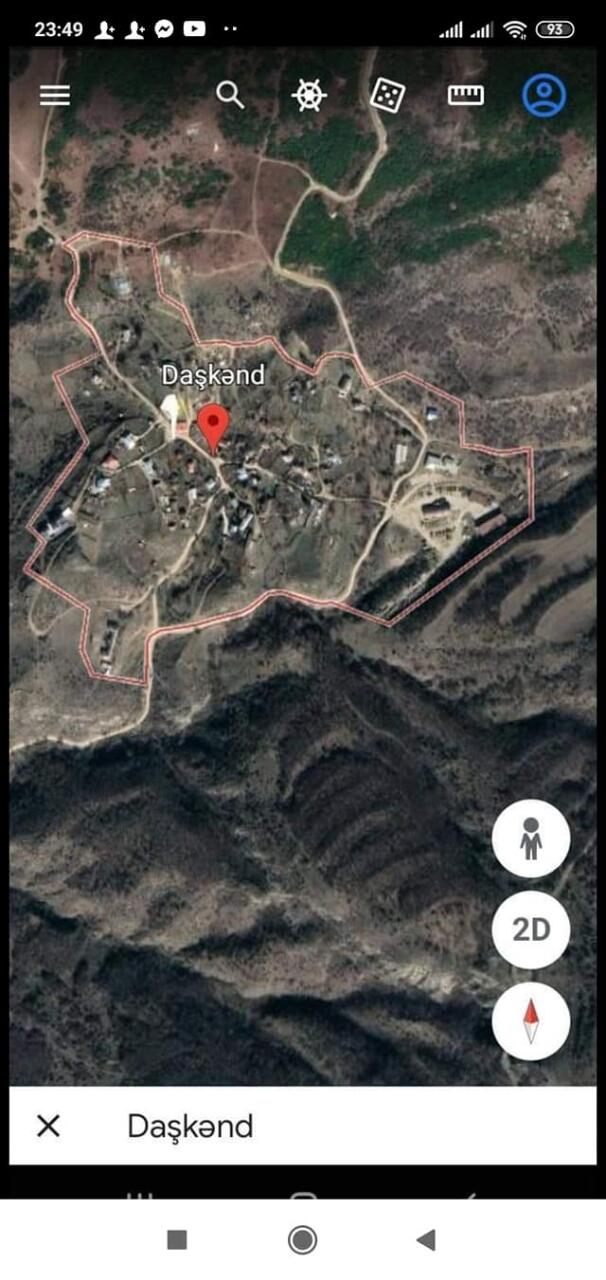Open the search magnifier
The height and width of the screenshot is (1280, 606).
click(231, 95)
